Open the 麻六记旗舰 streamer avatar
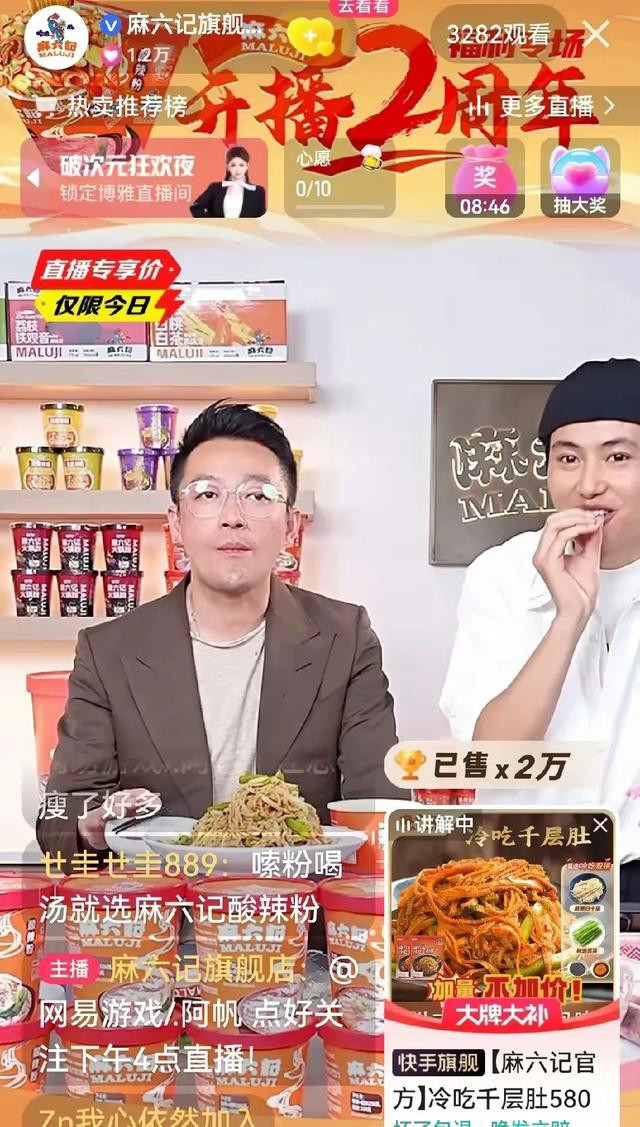This screenshot has height=1127, width=640. pos(56,37)
